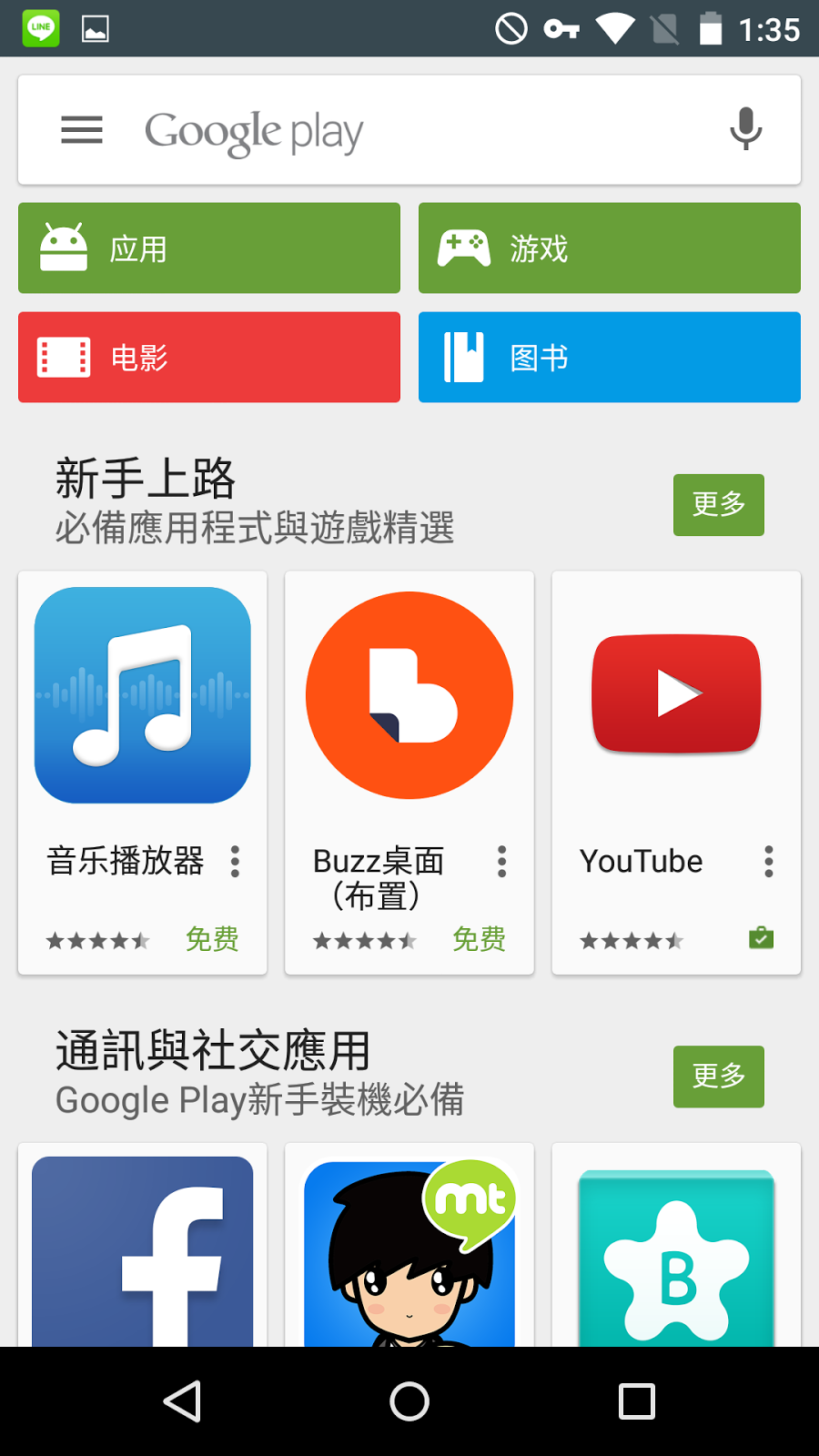Go back using the system back button
This screenshot has width=819, height=1456.
(182, 1401)
